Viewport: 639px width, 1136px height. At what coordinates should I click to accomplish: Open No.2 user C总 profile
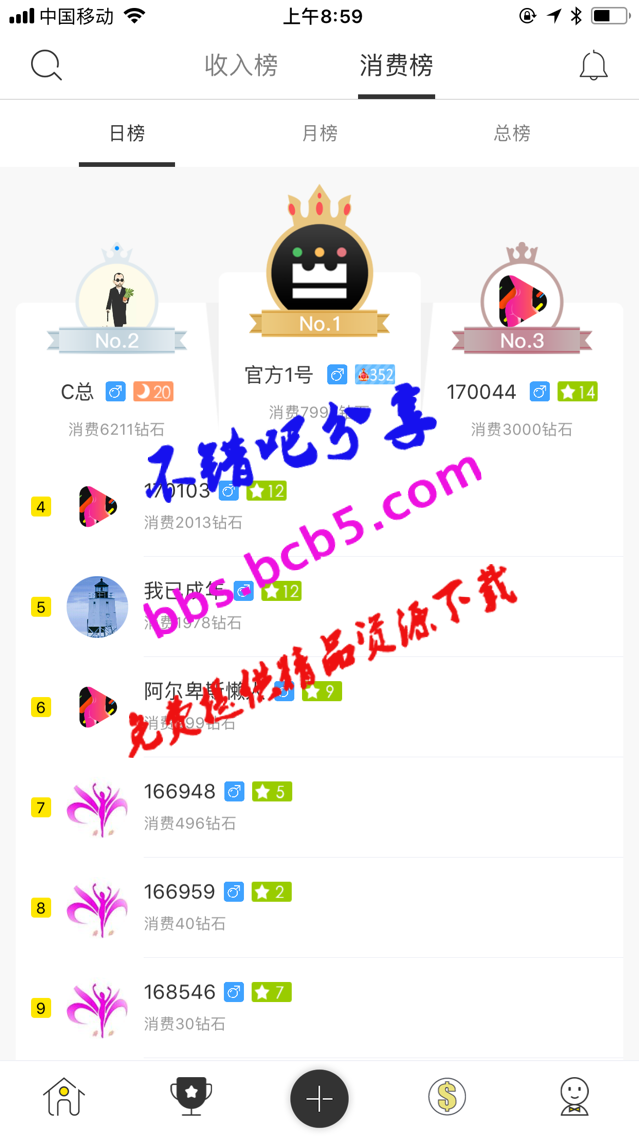coord(117,293)
